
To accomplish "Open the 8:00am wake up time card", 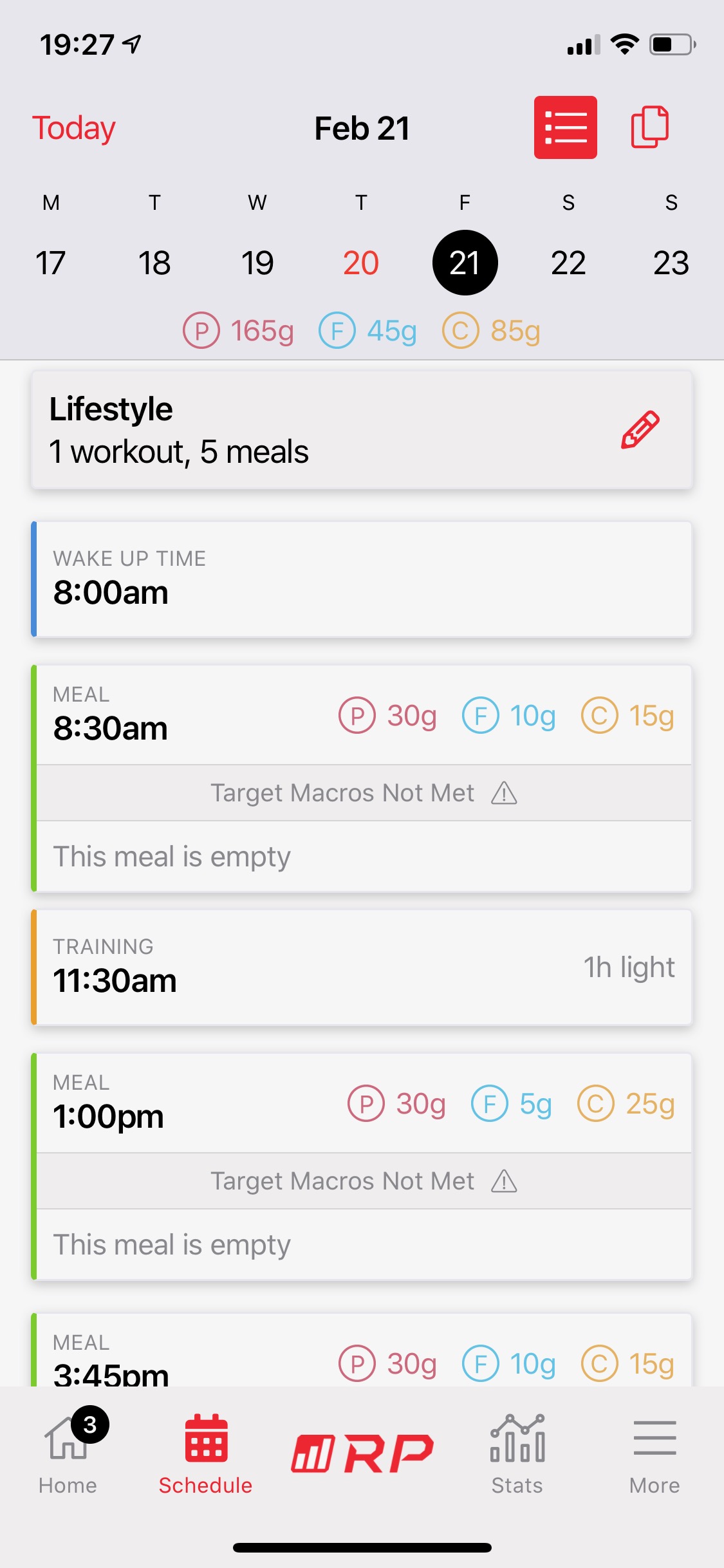I will tap(362, 578).
